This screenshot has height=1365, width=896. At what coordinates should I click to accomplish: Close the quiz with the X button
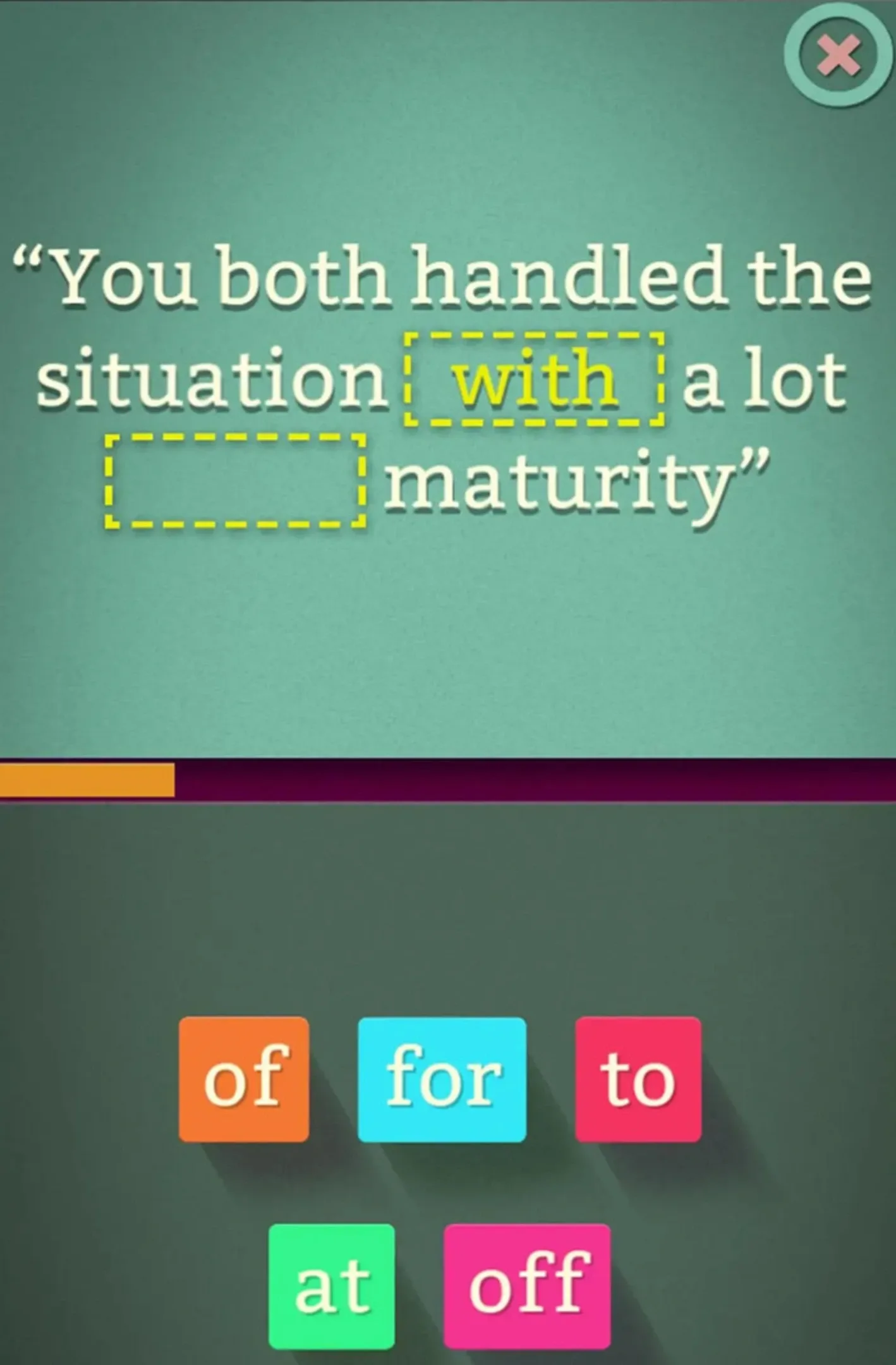click(x=837, y=56)
